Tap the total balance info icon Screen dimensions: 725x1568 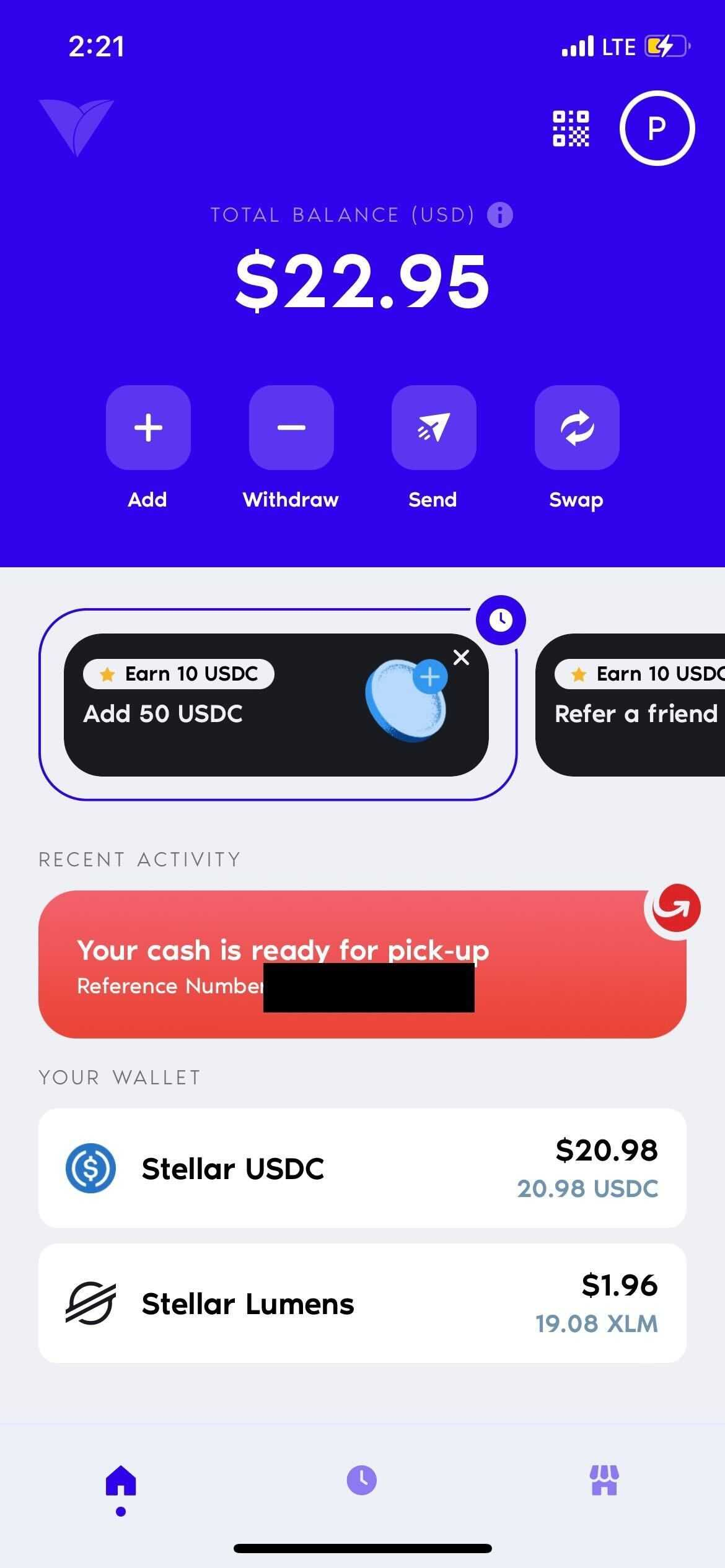(x=499, y=215)
